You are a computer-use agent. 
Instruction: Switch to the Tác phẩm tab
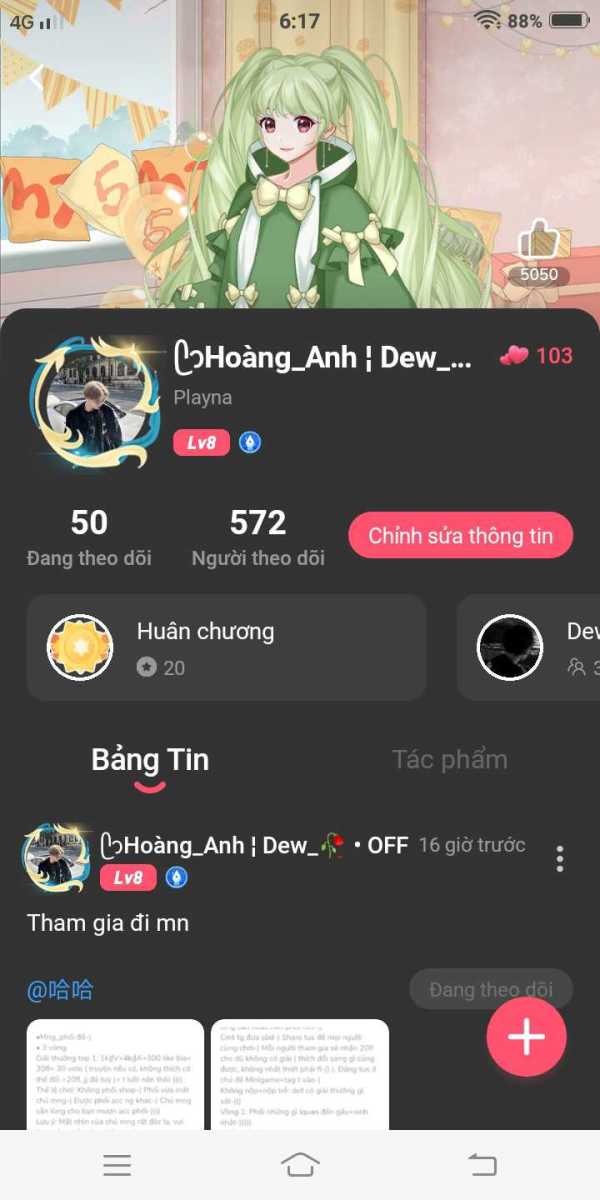click(450, 760)
